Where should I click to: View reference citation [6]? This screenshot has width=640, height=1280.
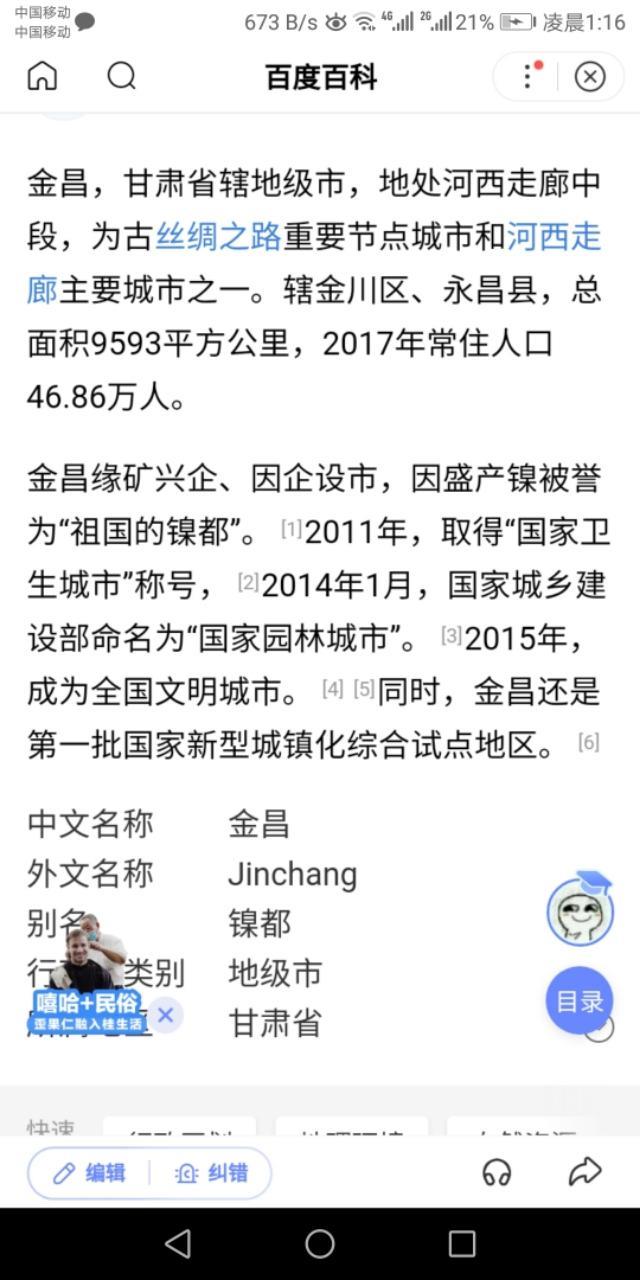point(589,742)
